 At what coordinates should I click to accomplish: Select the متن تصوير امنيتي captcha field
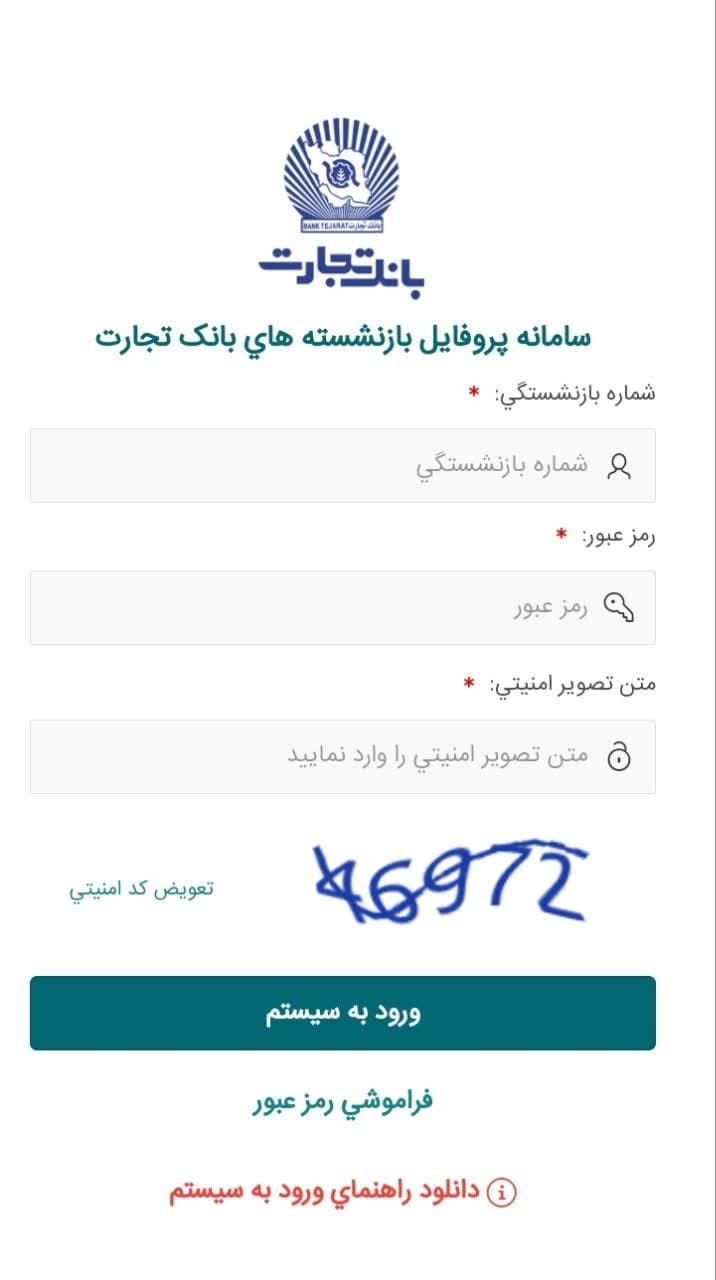[343, 756]
